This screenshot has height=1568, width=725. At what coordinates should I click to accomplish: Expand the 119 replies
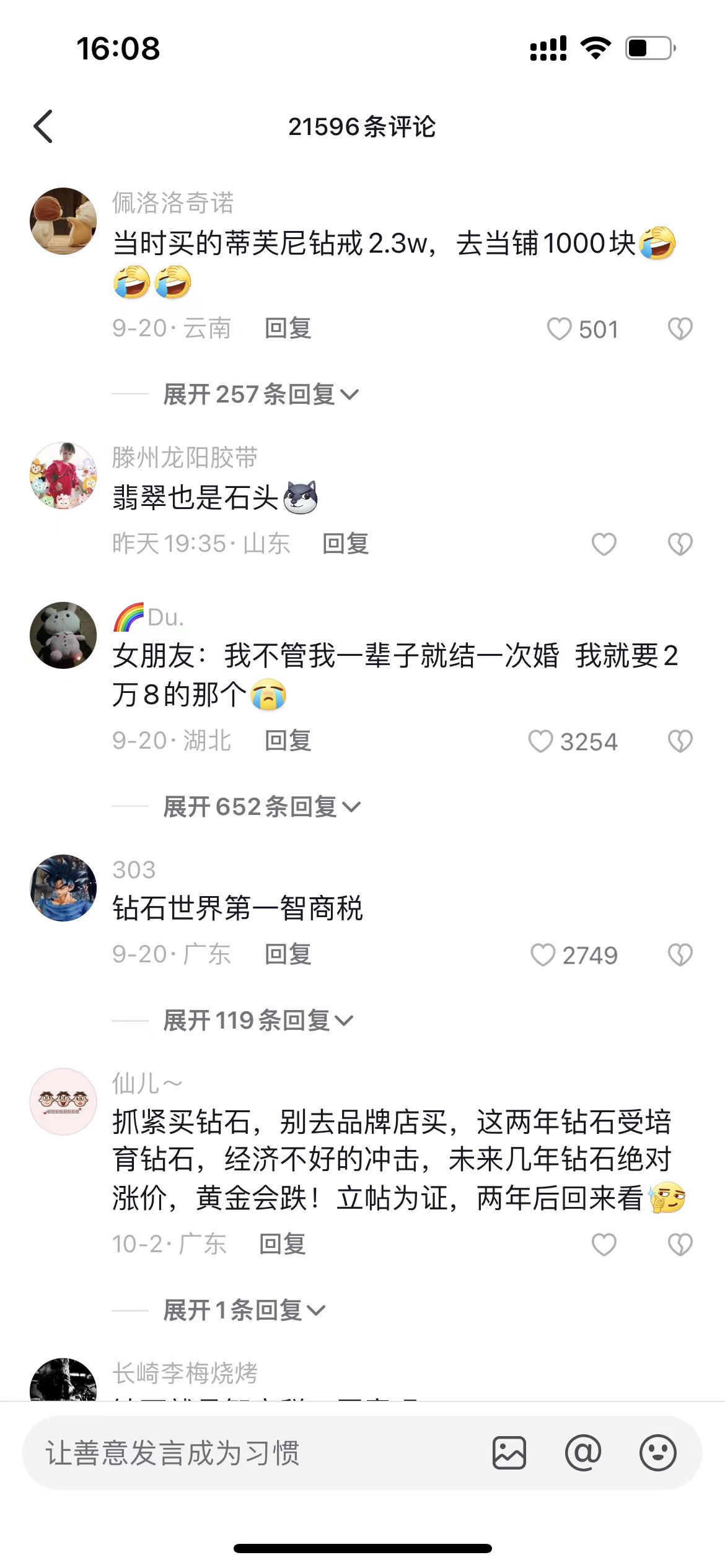pos(257,1021)
